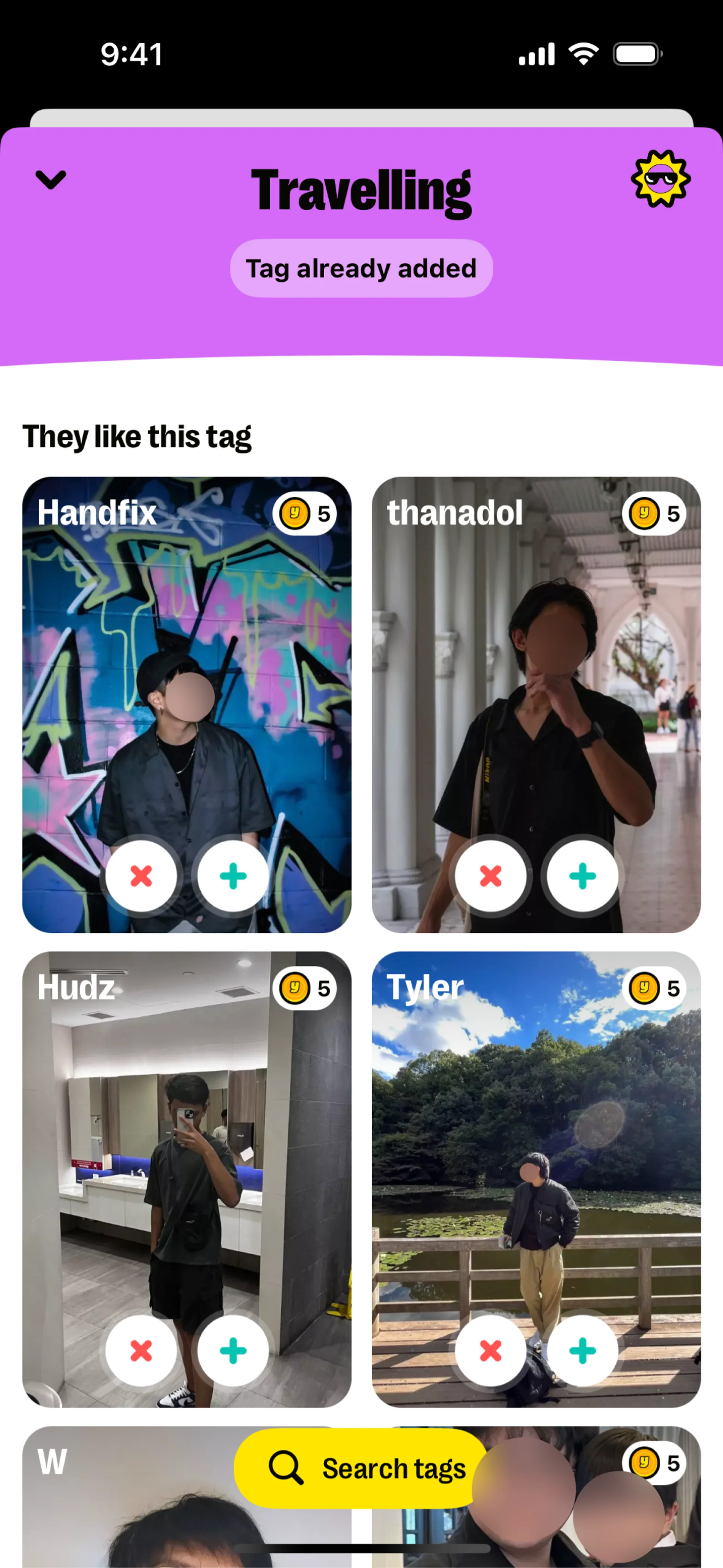
Task: Open thanadol's profile card
Action: click(x=535, y=670)
